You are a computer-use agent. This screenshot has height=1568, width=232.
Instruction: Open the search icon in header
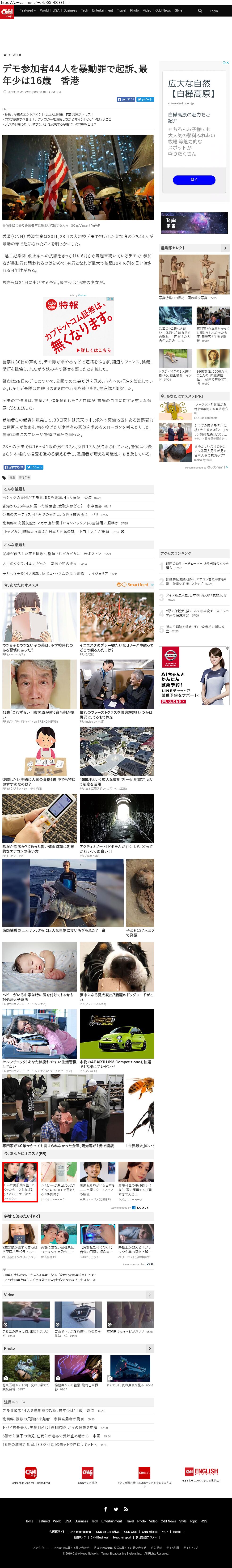pyautogui.click(x=200, y=10)
